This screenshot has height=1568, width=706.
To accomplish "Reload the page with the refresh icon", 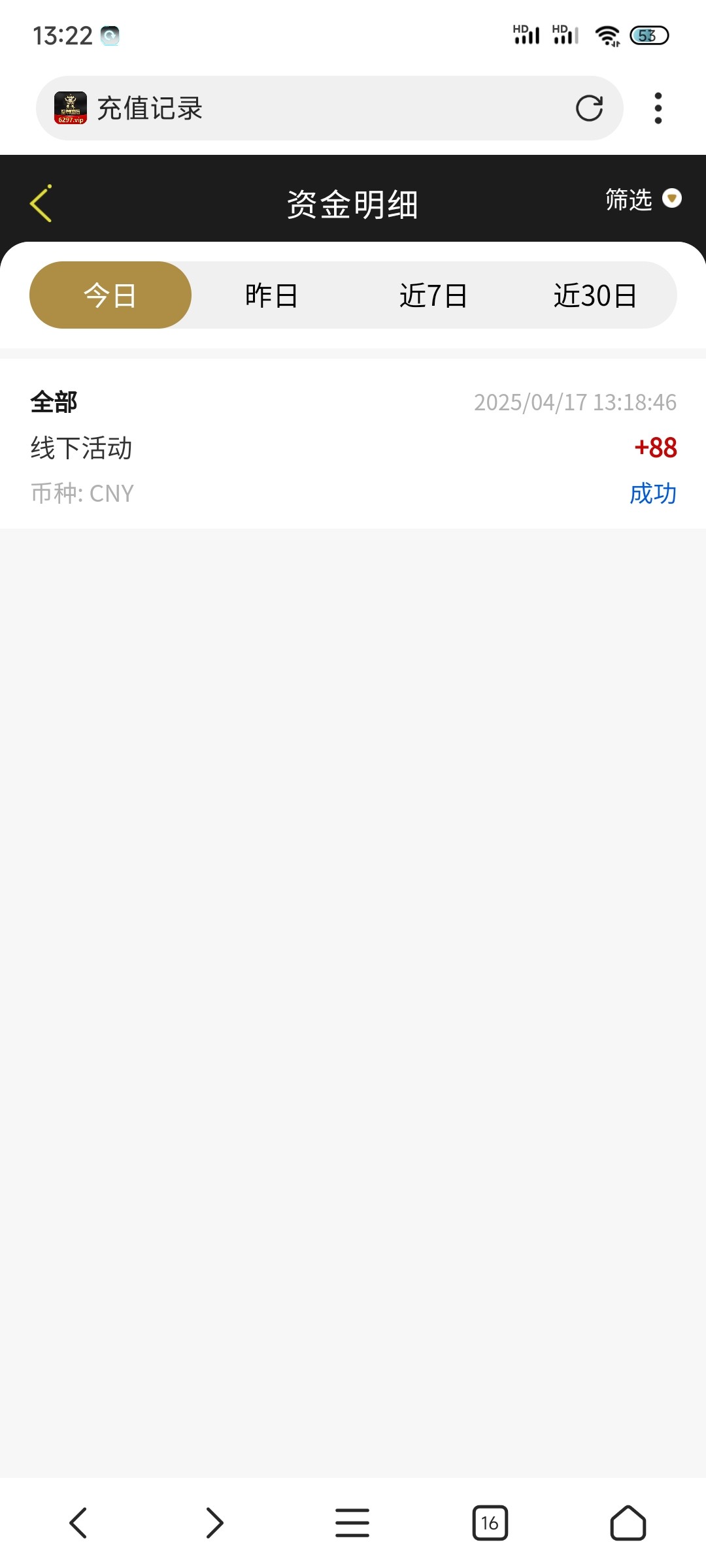I will 589,108.
